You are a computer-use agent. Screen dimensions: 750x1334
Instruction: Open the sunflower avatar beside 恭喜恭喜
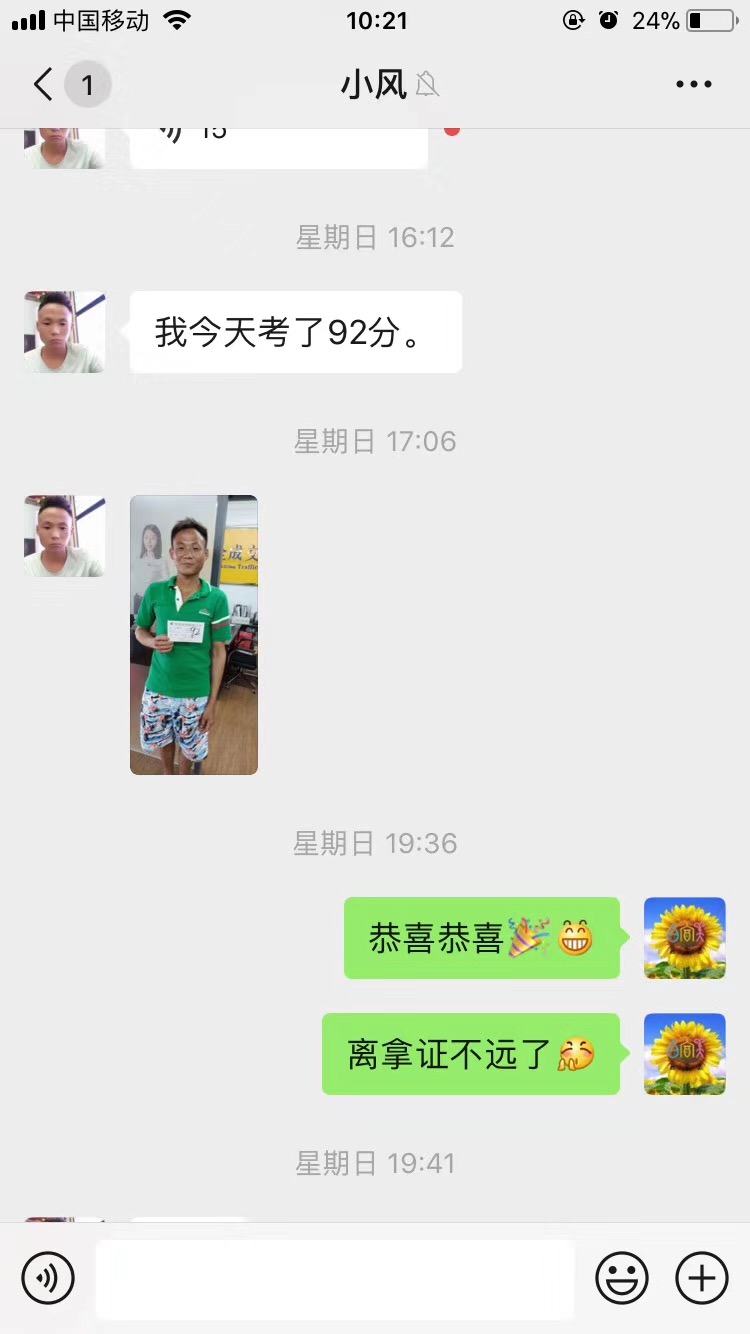coord(684,938)
